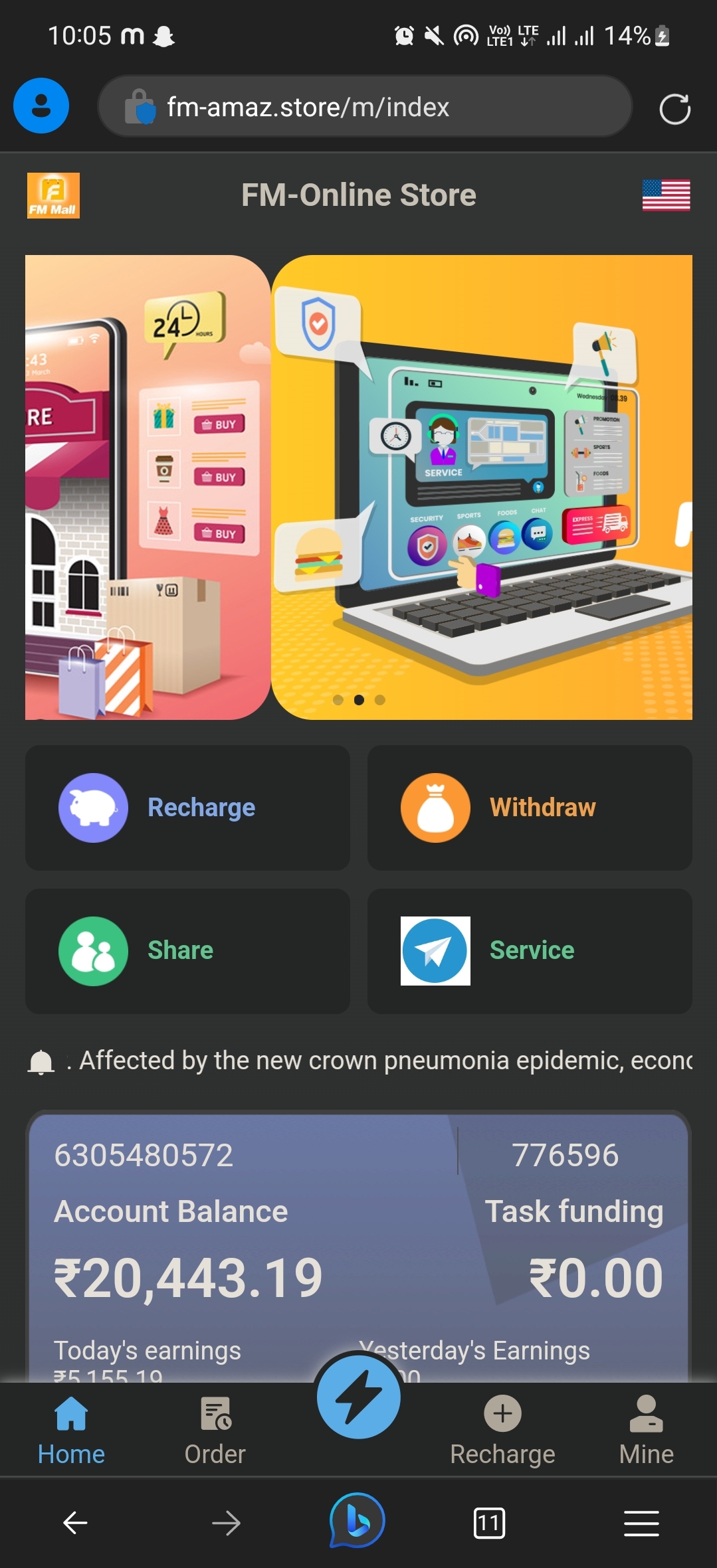Open the Withdraw card
Image resolution: width=717 pixels, height=1568 pixels.
(x=530, y=808)
